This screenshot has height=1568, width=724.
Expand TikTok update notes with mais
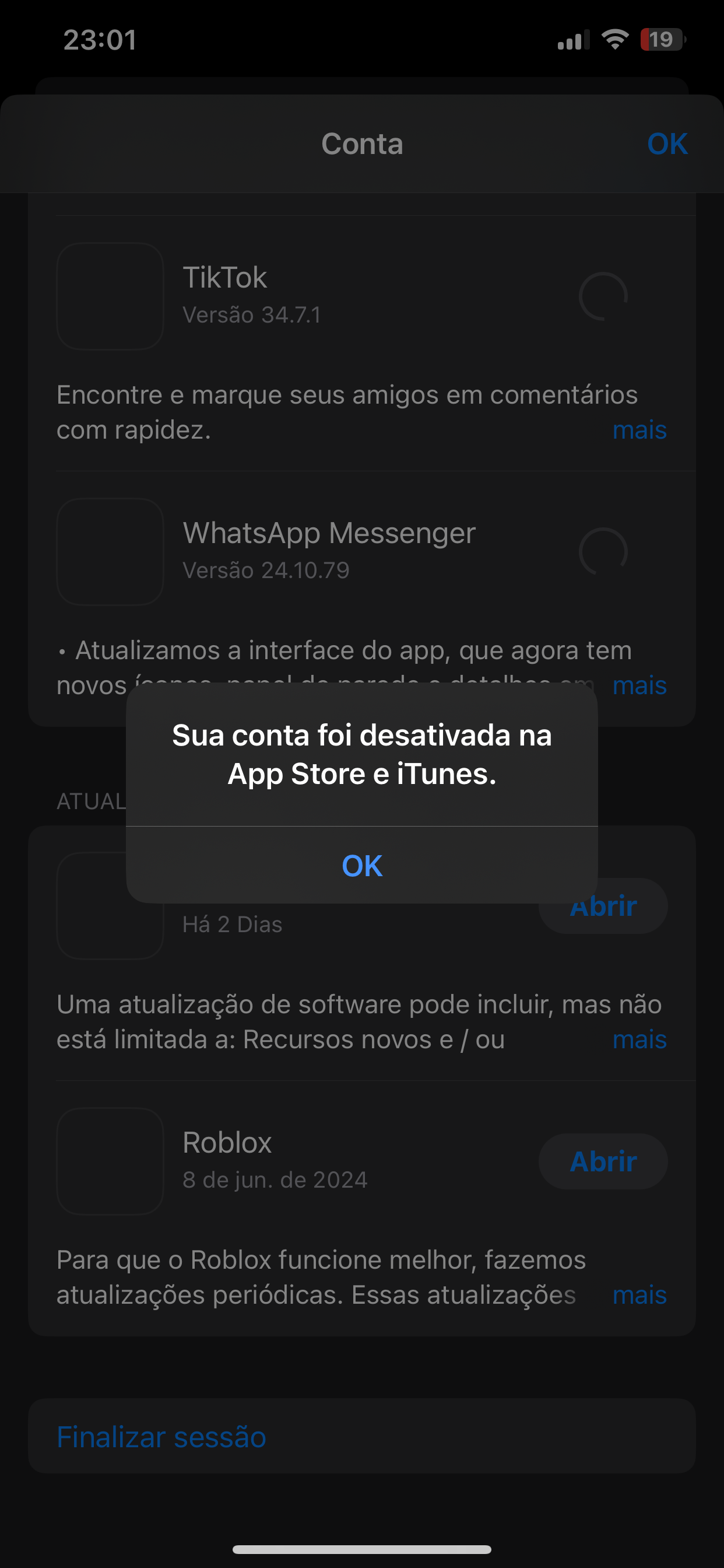(639, 430)
